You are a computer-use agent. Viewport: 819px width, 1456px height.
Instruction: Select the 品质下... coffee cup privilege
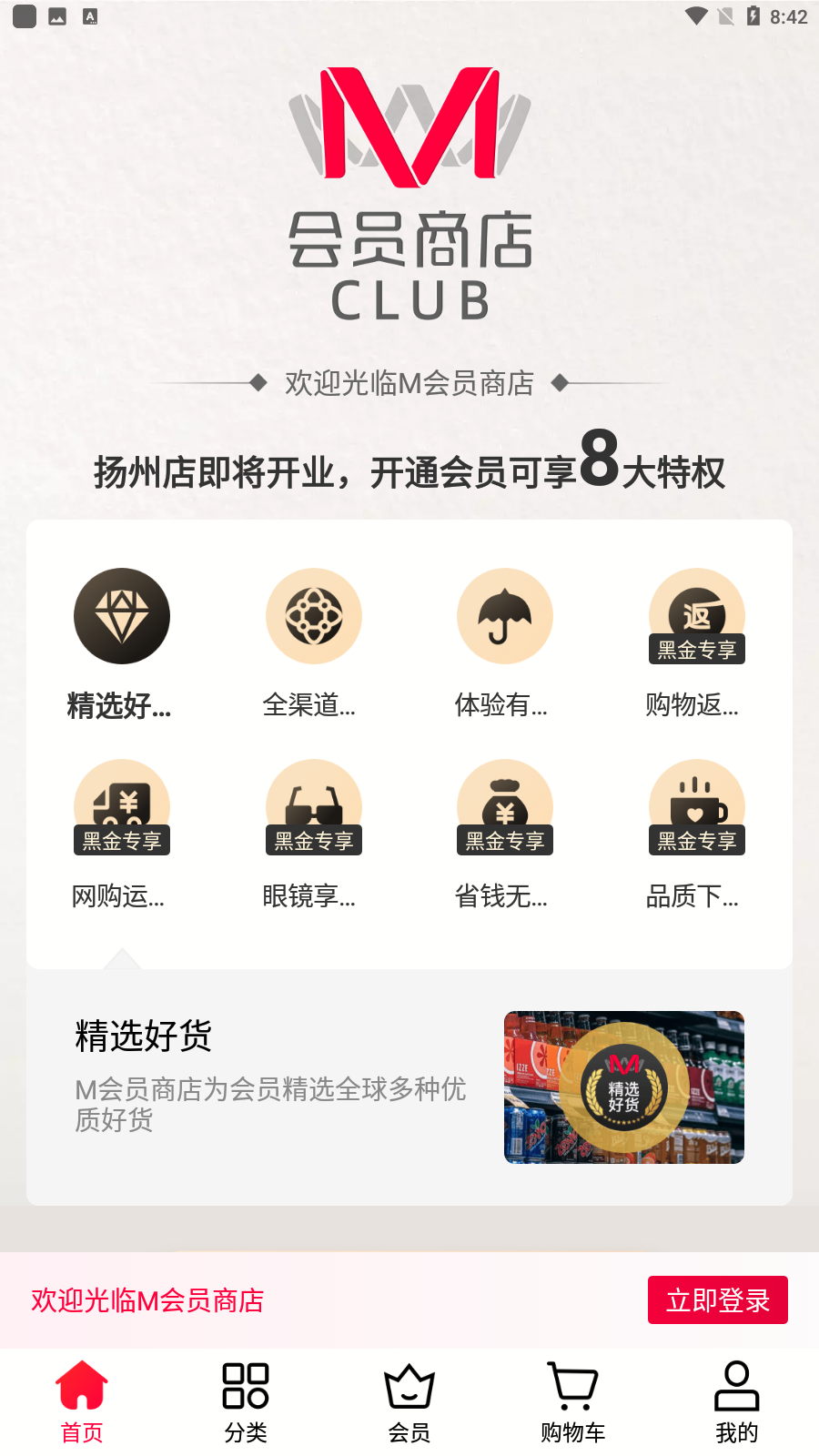point(697,807)
